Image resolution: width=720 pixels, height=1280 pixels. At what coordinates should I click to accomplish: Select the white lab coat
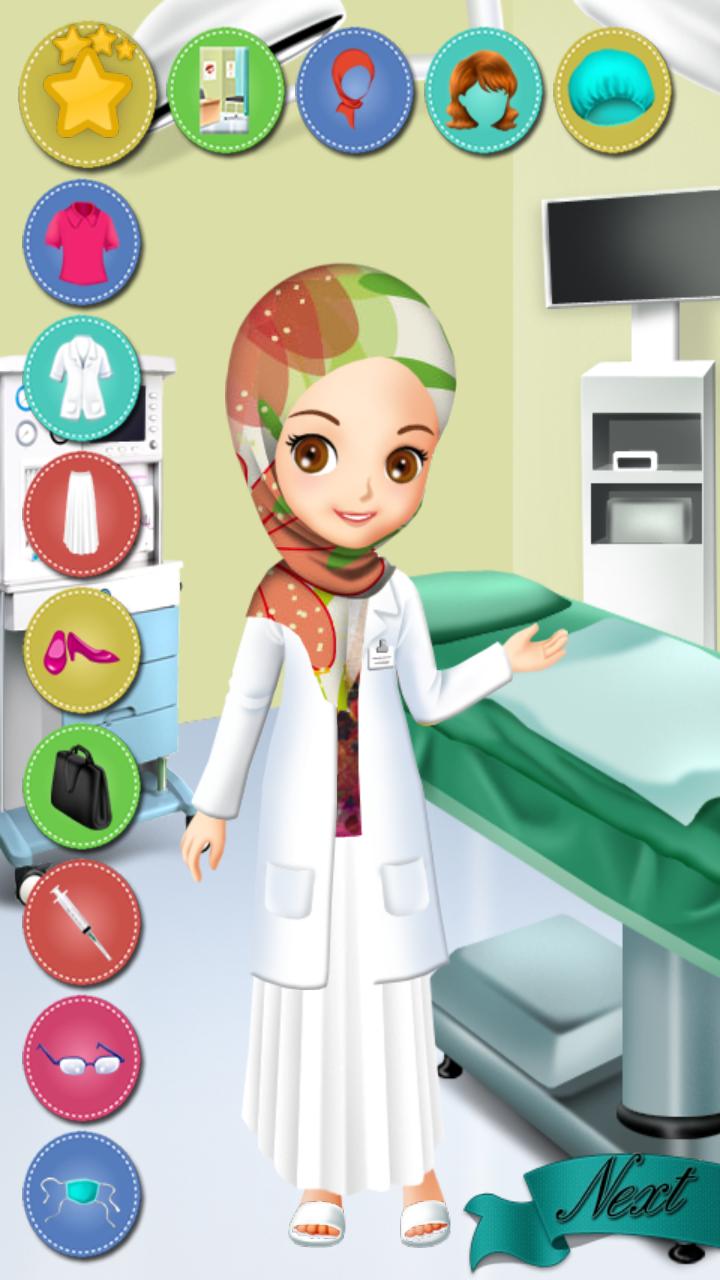82,379
